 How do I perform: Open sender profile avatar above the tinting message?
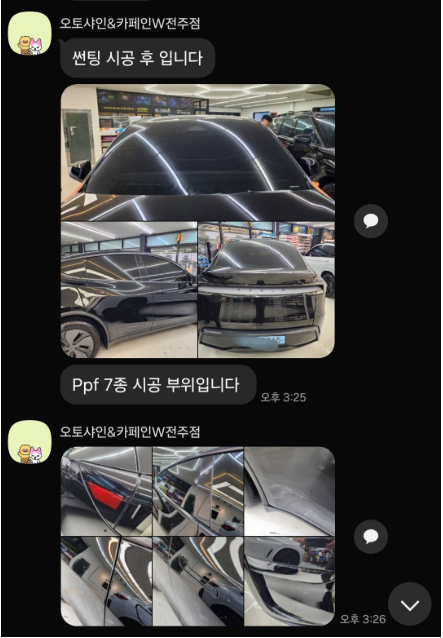click(x=30, y=33)
